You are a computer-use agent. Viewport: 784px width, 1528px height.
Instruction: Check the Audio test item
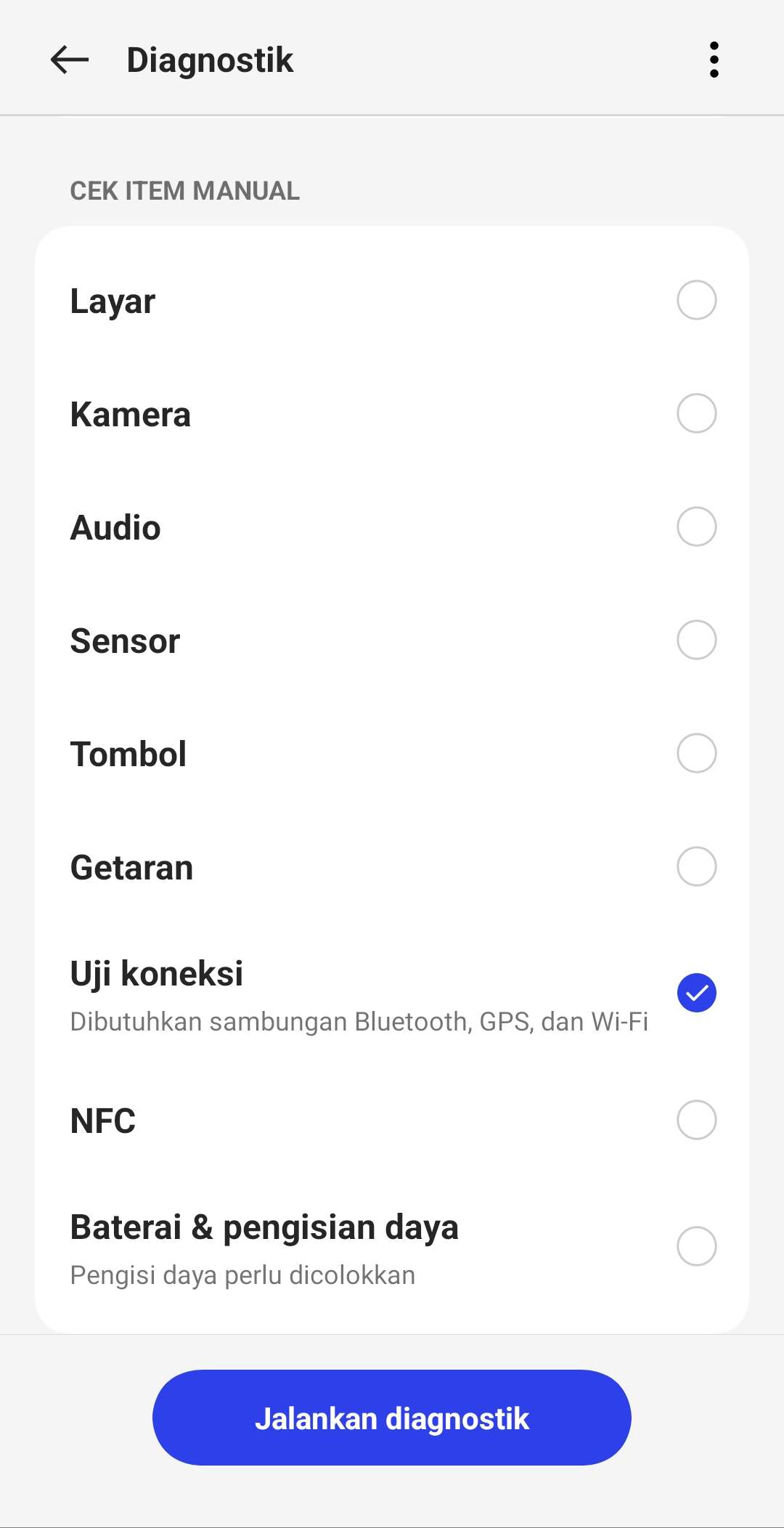click(696, 527)
